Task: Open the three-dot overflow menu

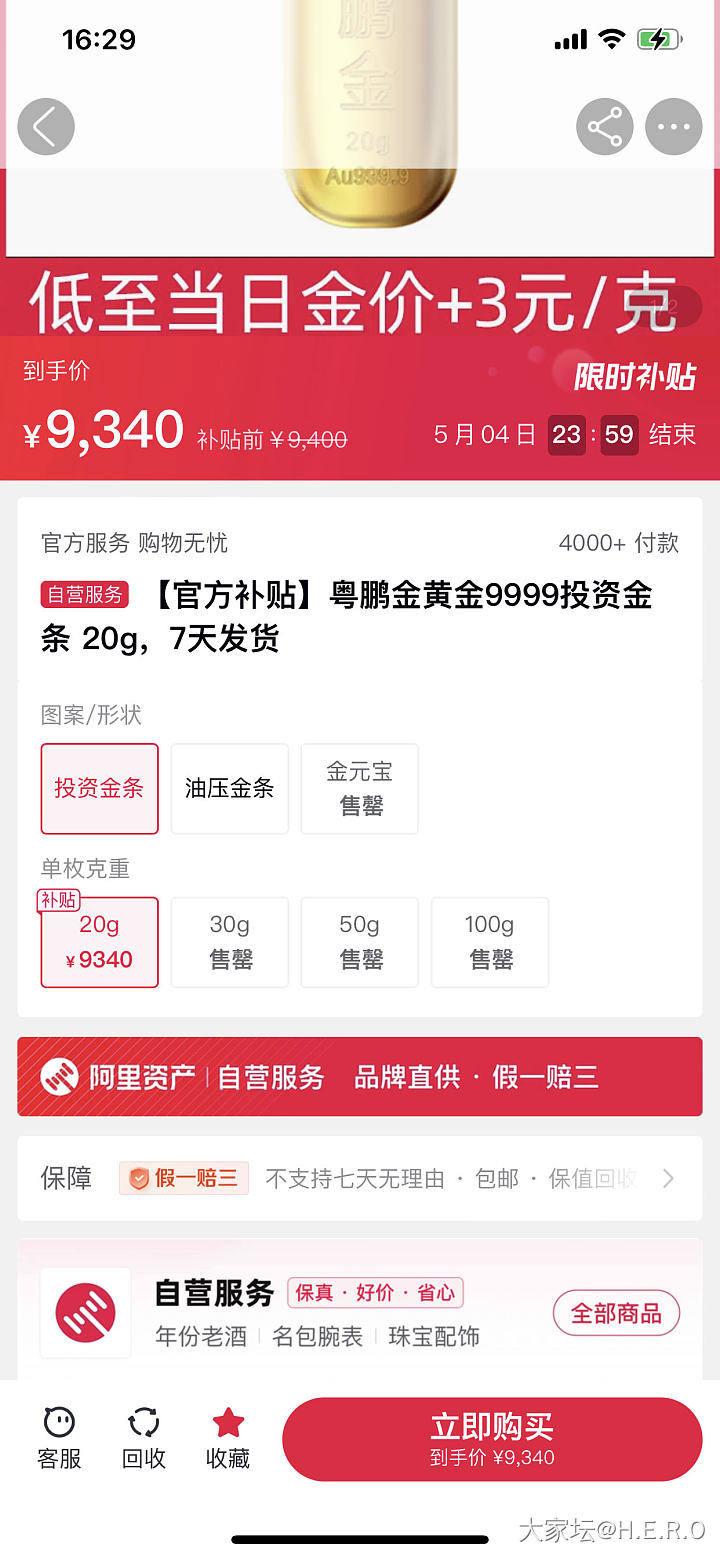Action: [x=673, y=127]
